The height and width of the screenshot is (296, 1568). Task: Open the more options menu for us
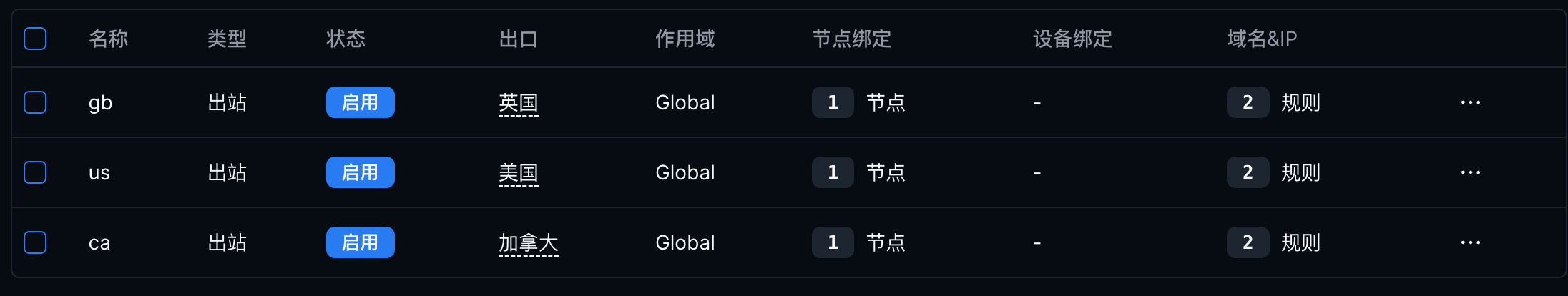1470,172
